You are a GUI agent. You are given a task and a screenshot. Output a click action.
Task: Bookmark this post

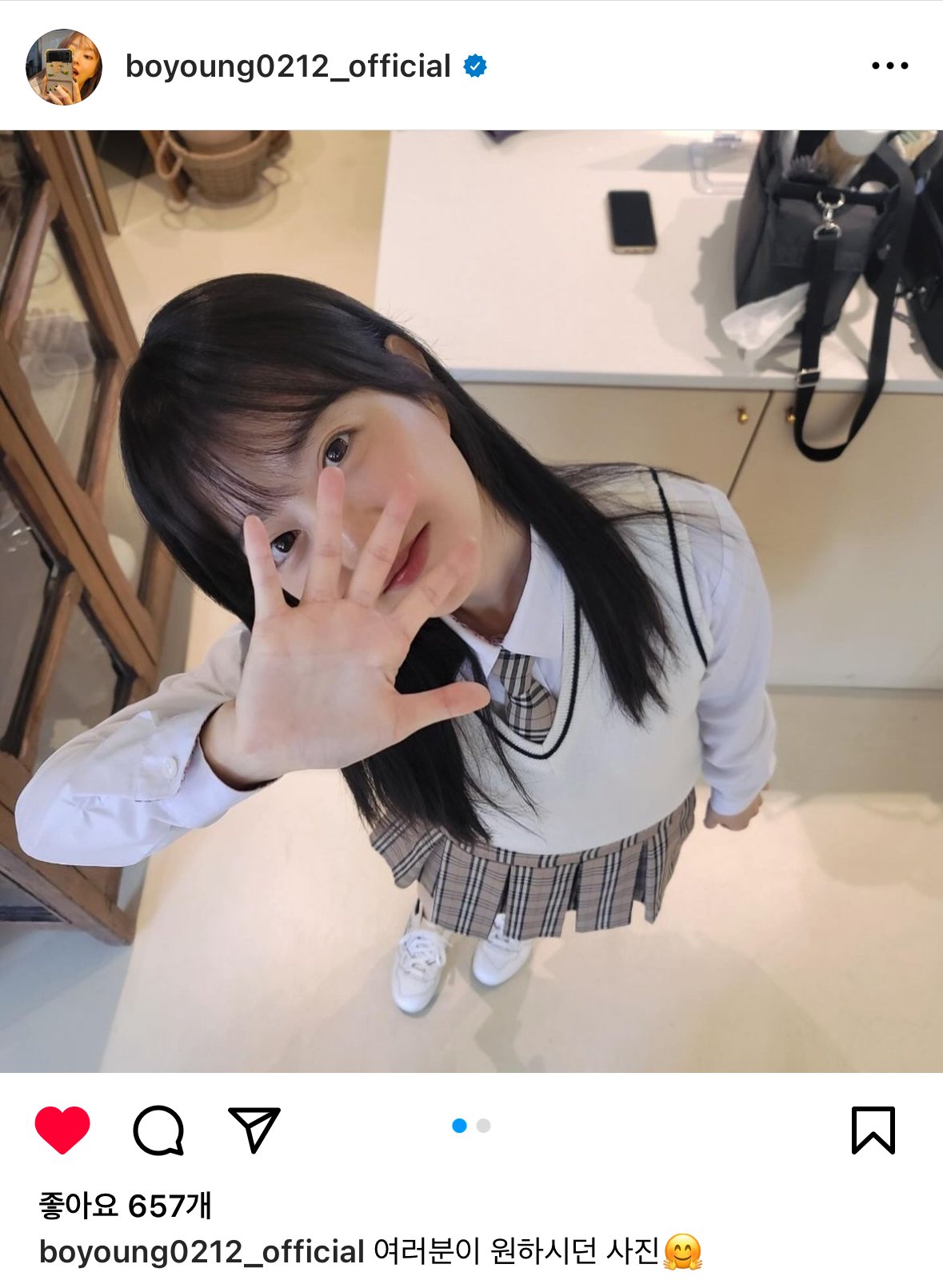(x=873, y=1130)
